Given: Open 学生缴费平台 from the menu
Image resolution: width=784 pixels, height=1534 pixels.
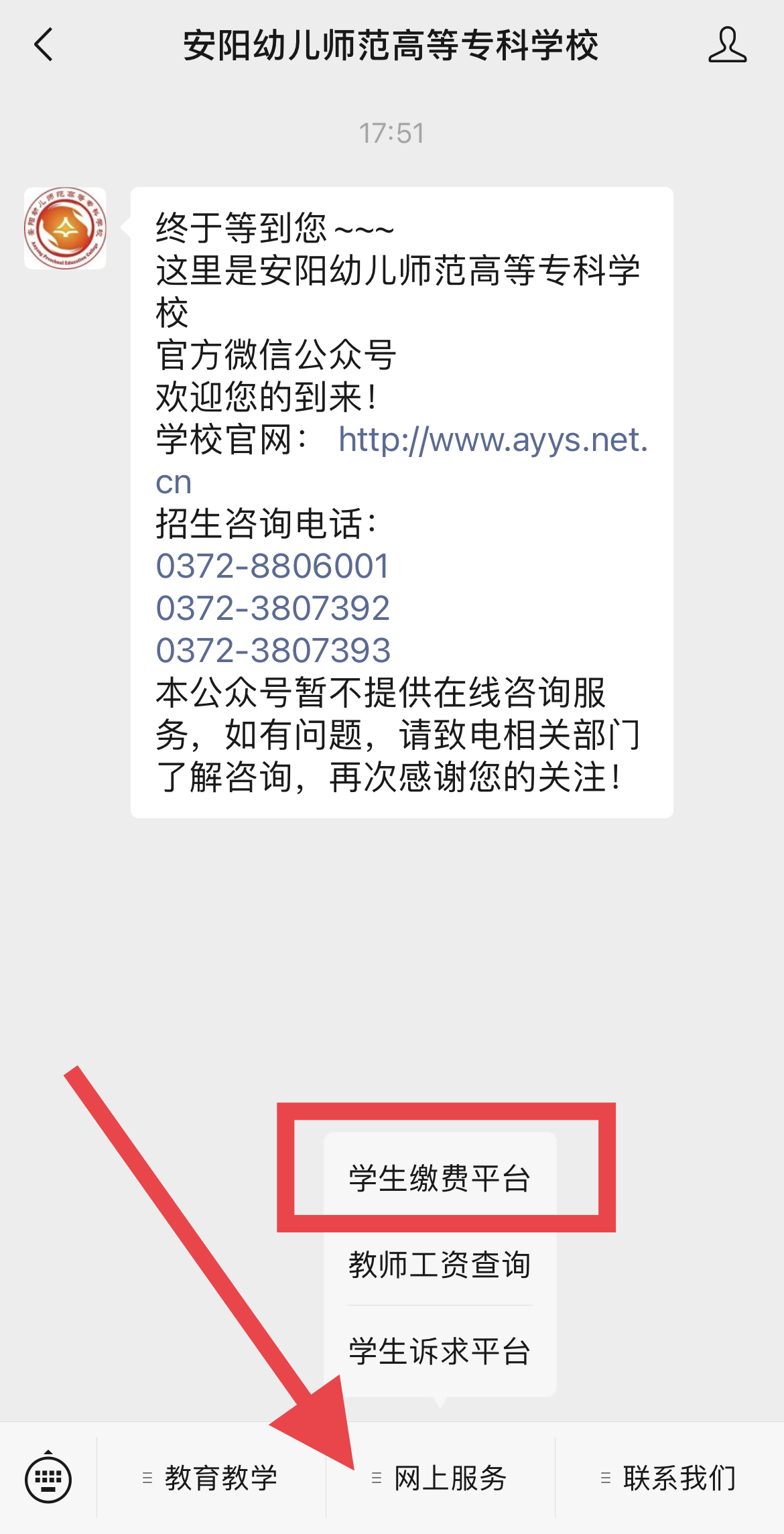Looking at the screenshot, I should tap(440, 1179).
